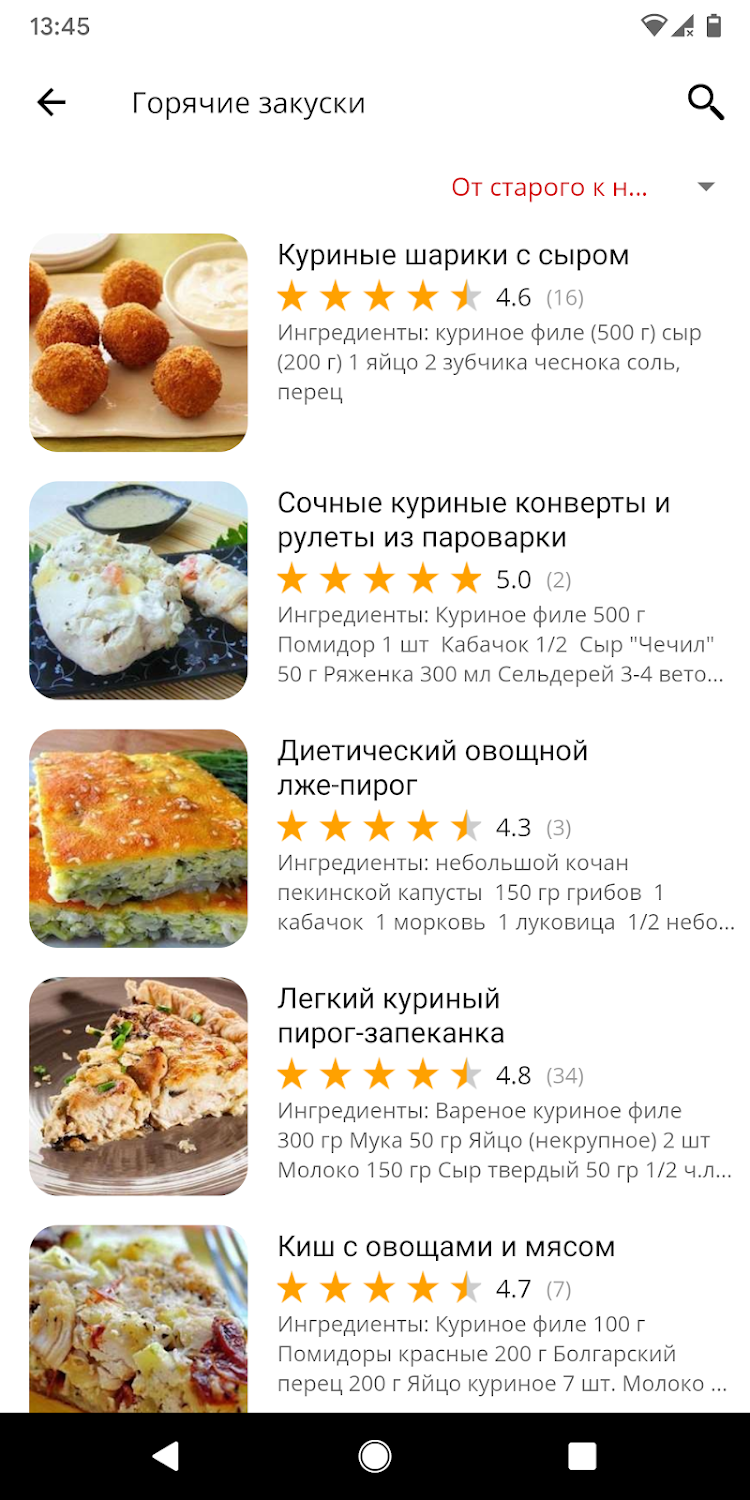
Task: Go back from Горячие закуски list
Action: pos(51,102)
